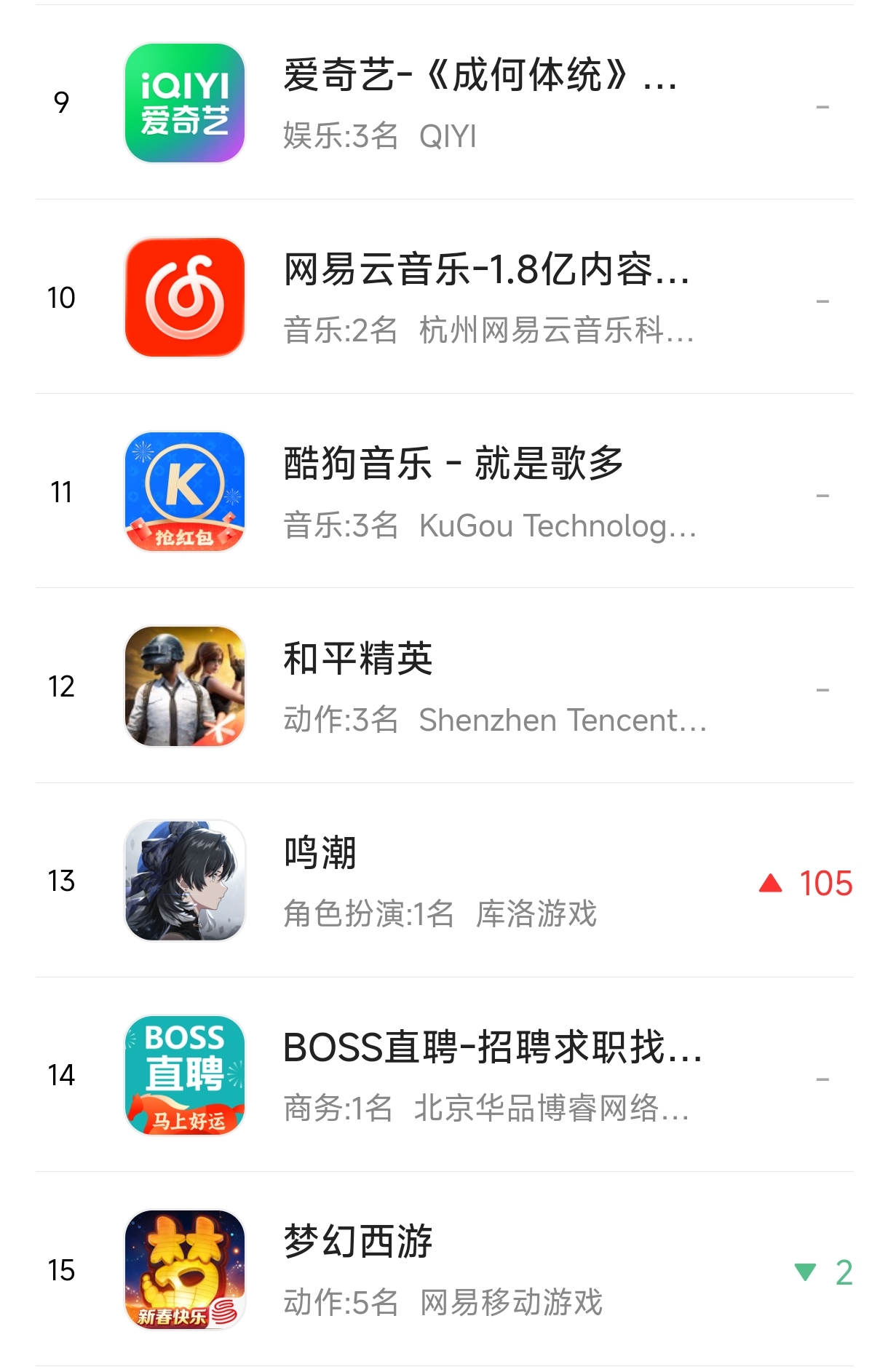Tap the 梦幻西游 game row
The image size is (888, 1372).
[x=444, y=1269]
